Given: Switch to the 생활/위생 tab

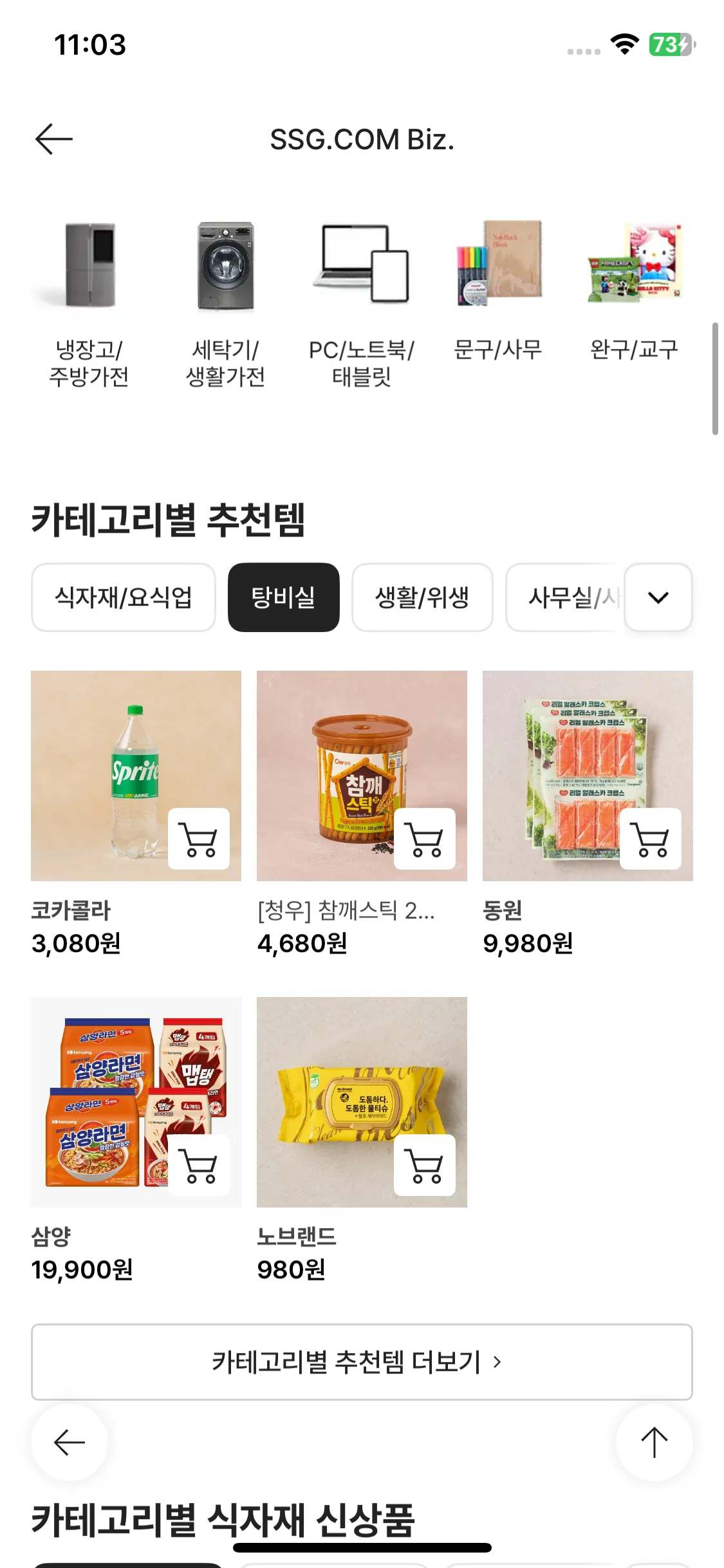Looking at the screenshot, I should tap(422, 597).
